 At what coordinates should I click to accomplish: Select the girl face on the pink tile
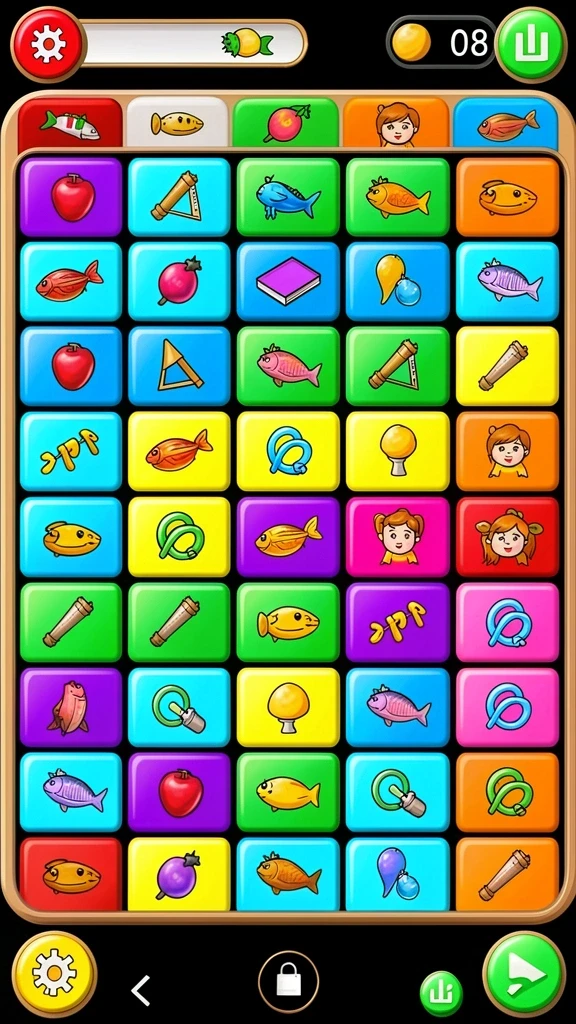[x=398, y=537]
